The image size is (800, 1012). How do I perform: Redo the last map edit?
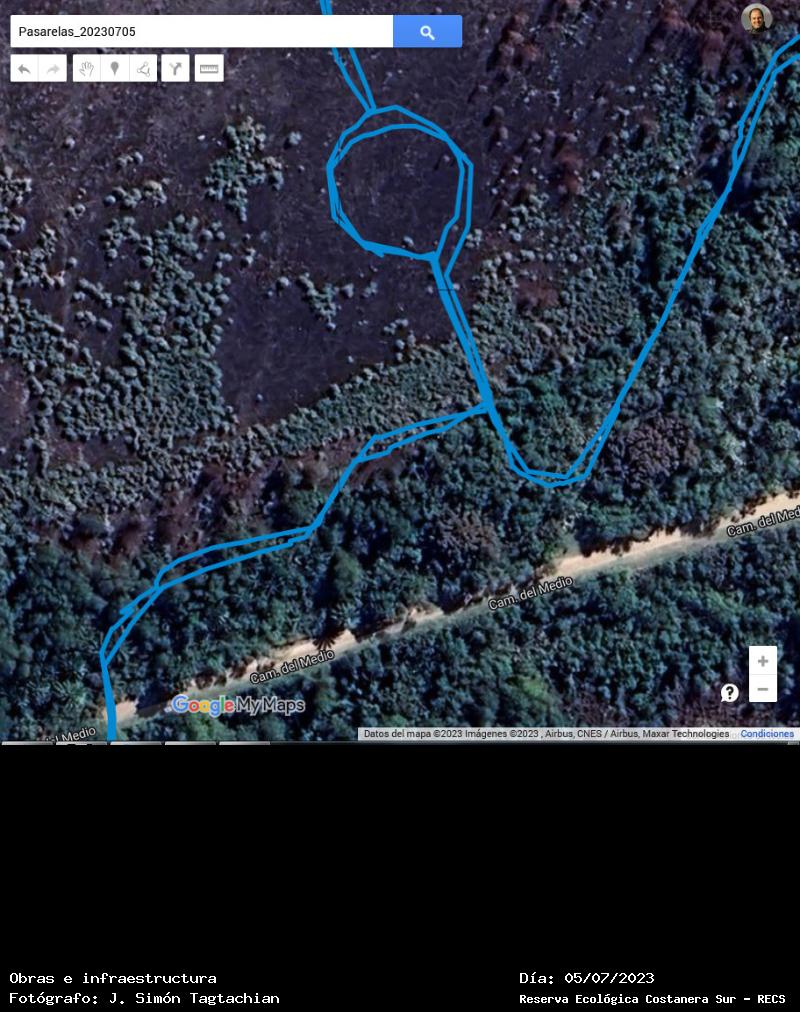point(52,68)
